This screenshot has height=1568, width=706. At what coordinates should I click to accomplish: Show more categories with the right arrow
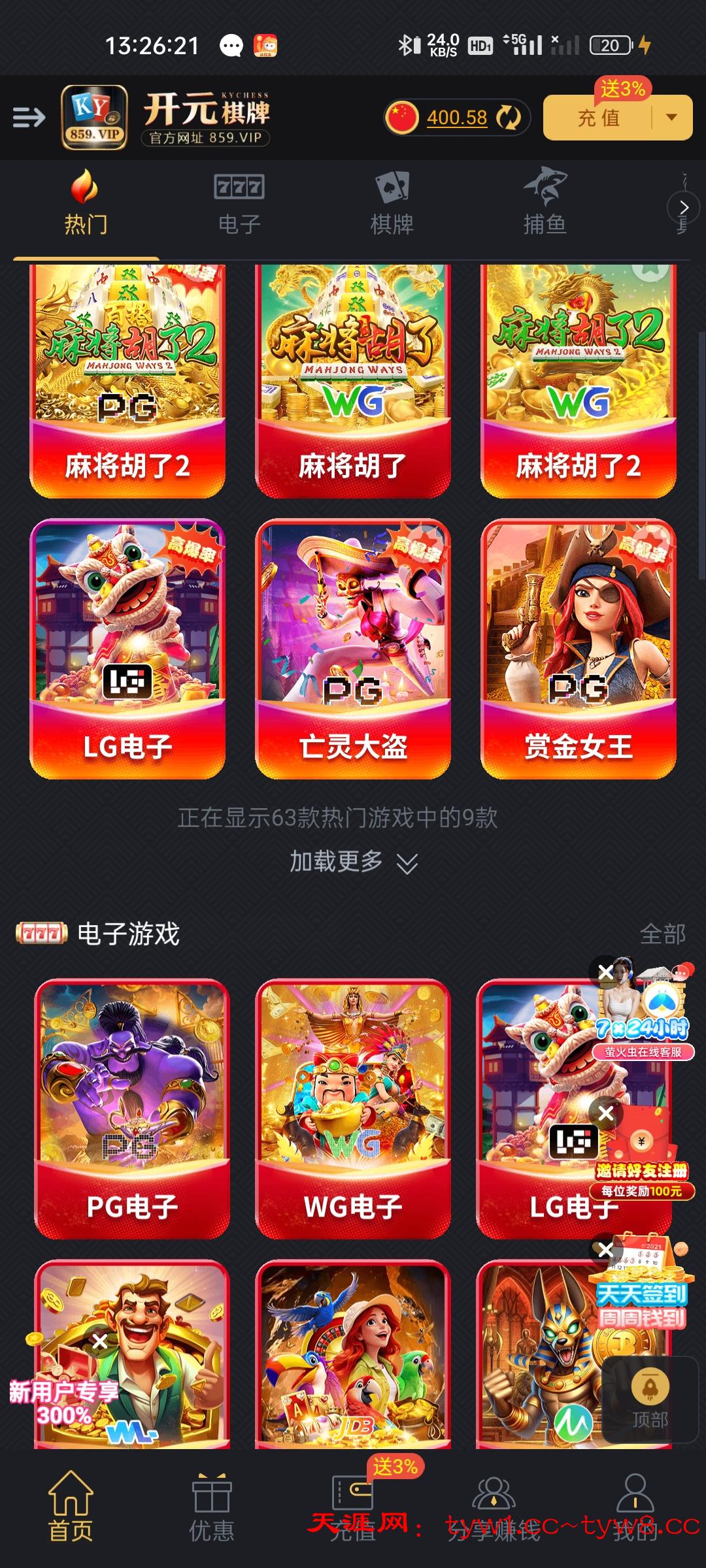point(683,208)
